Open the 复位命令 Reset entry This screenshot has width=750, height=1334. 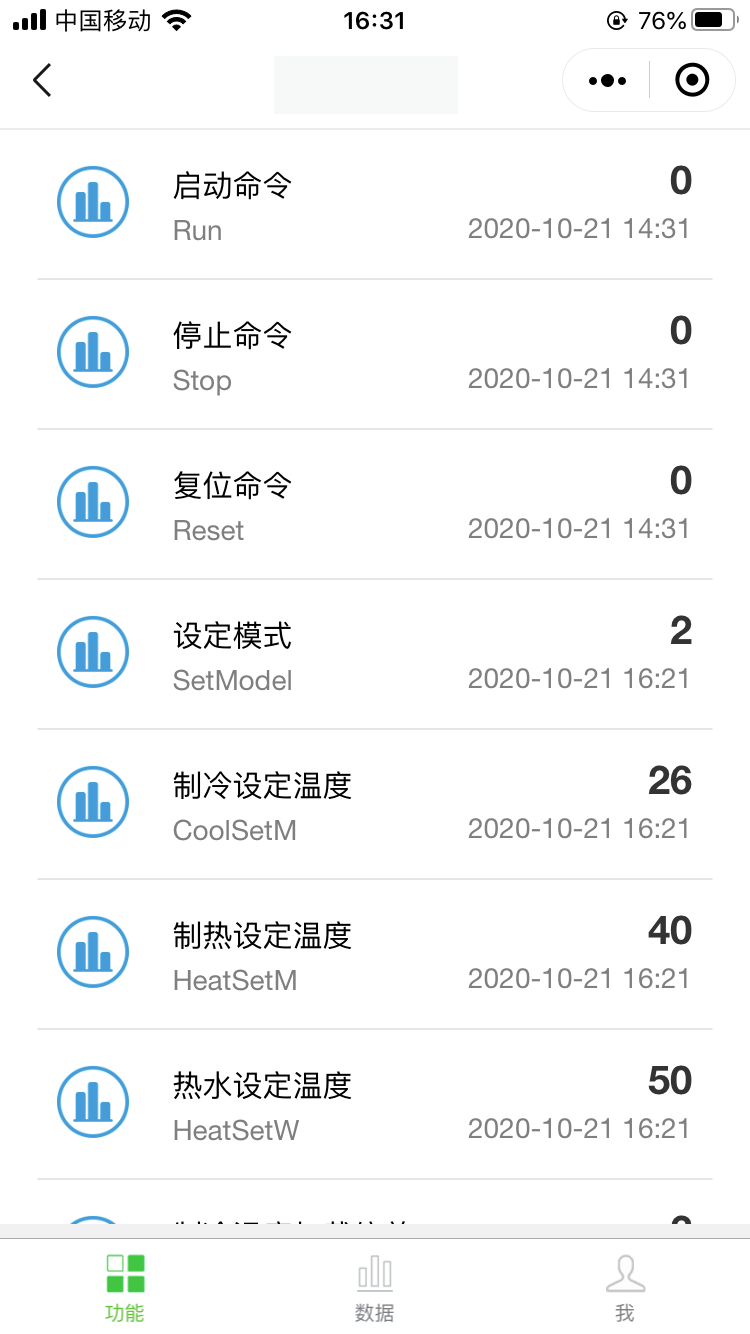coord(375,504)
